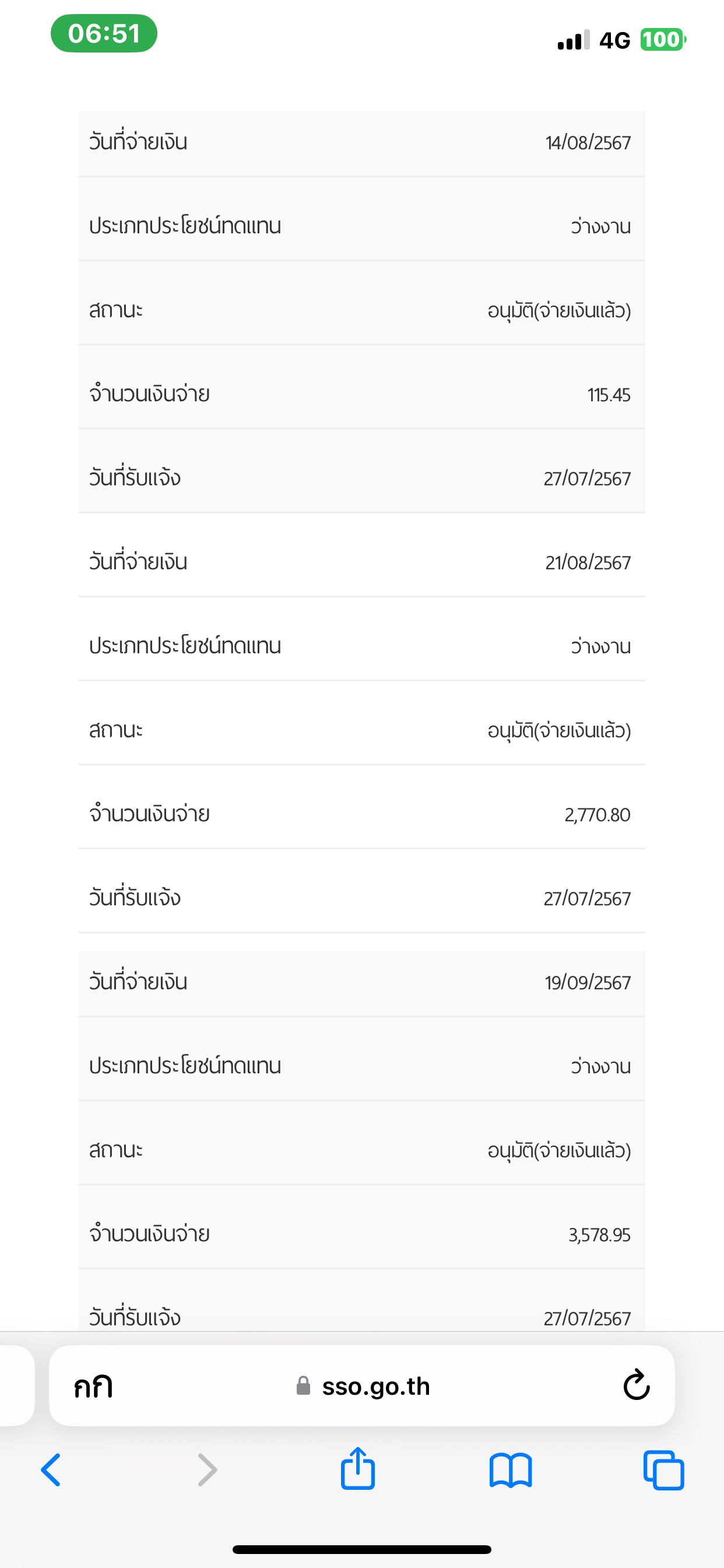This screenshot has width=724, height=1568.
Task: Tap the sso.go.th address bar
Action: [x=362, y=1386]
